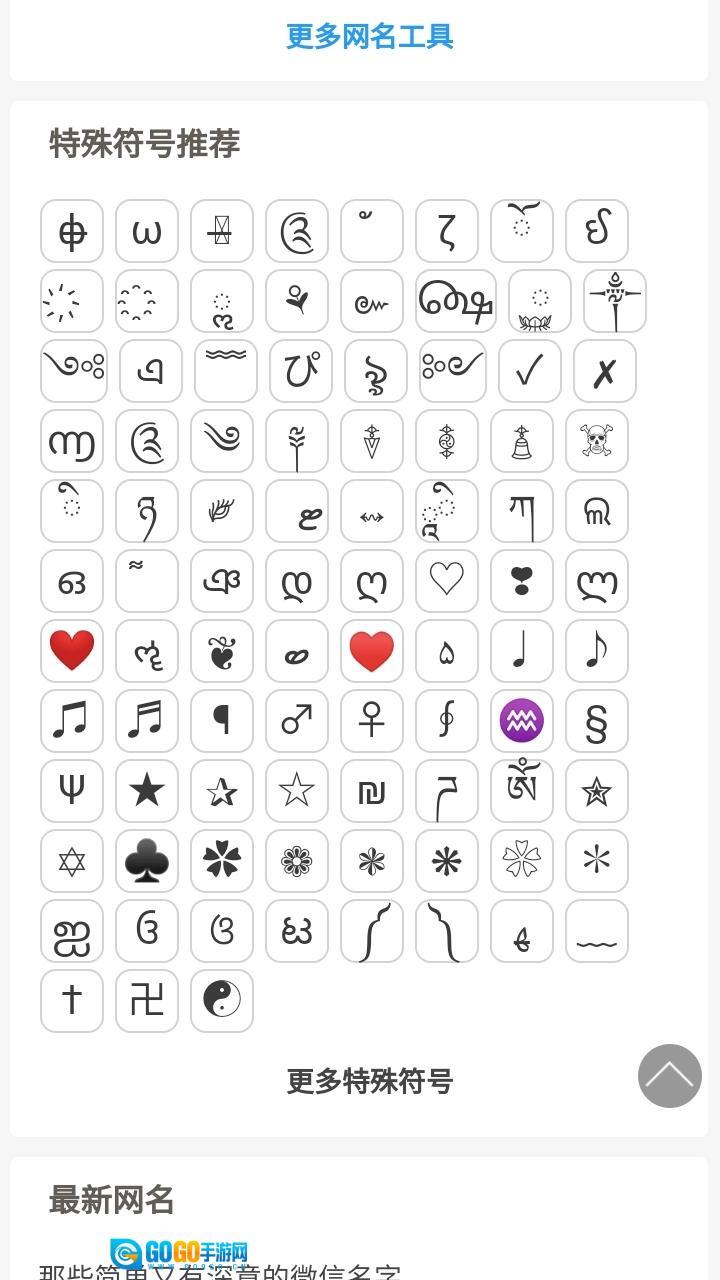This screenshot has height=1280, width=720.
Task: Pick the solid black star symbol
Action: [147, 791]
